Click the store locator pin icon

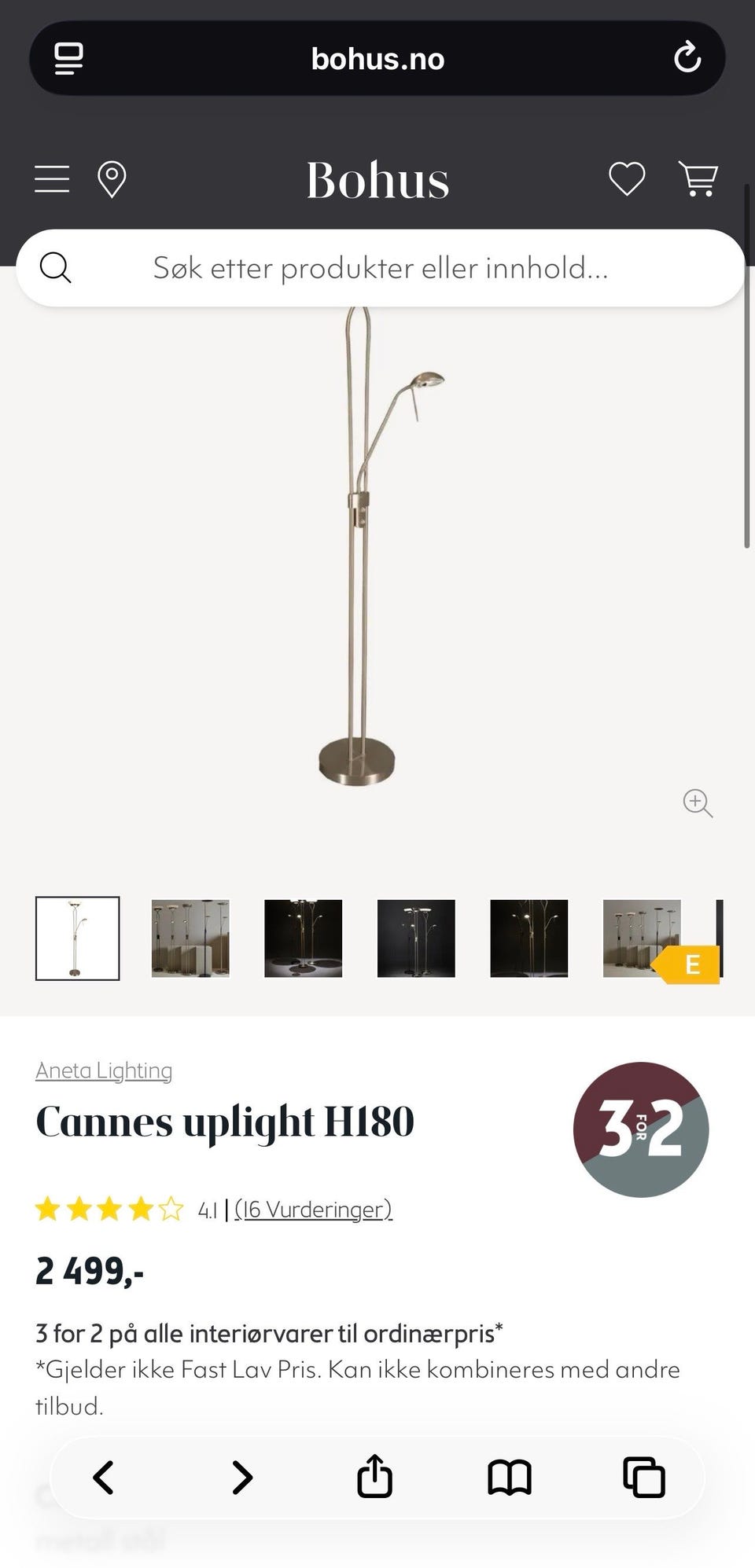click(112, 179)
